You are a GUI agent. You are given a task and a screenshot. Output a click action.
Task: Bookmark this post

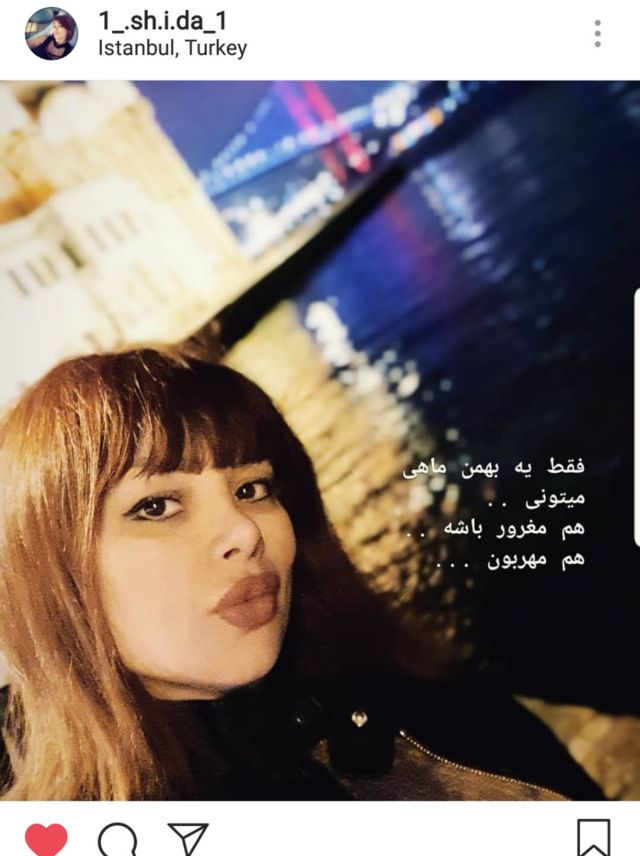point(593,838)
